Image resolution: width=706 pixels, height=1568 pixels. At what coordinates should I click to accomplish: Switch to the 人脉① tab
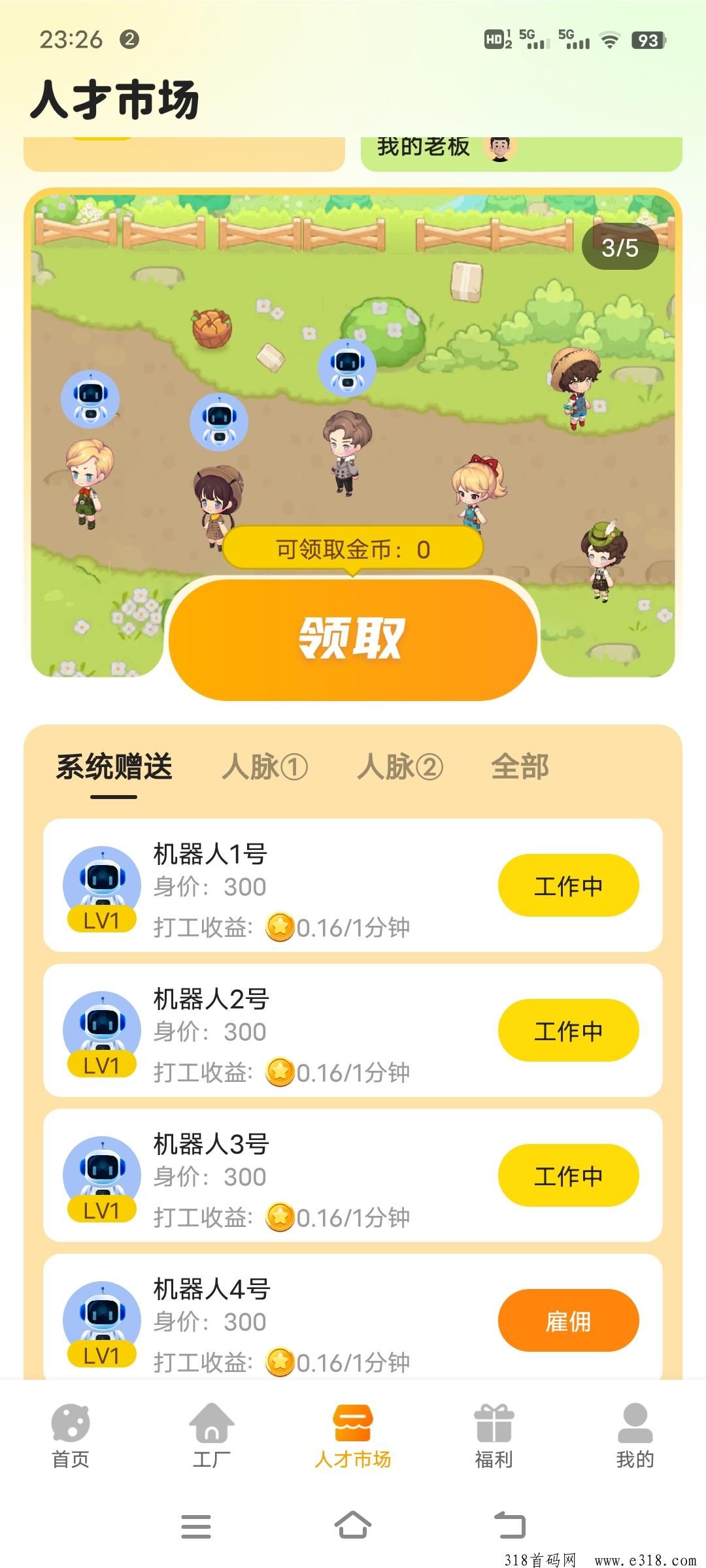tap(265, 767)
